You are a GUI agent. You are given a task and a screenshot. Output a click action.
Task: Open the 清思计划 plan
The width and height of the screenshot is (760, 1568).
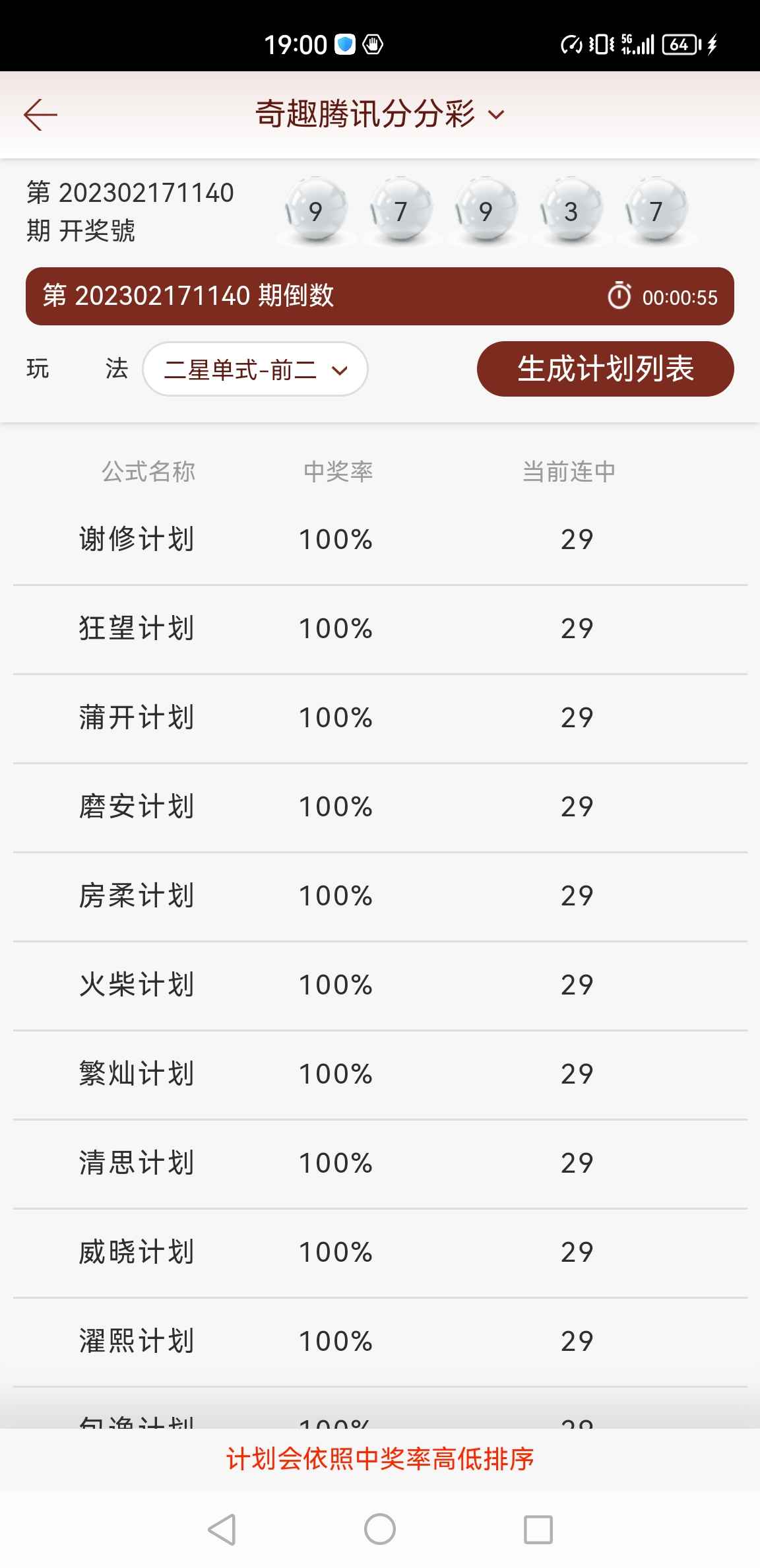pos(380,1163)
